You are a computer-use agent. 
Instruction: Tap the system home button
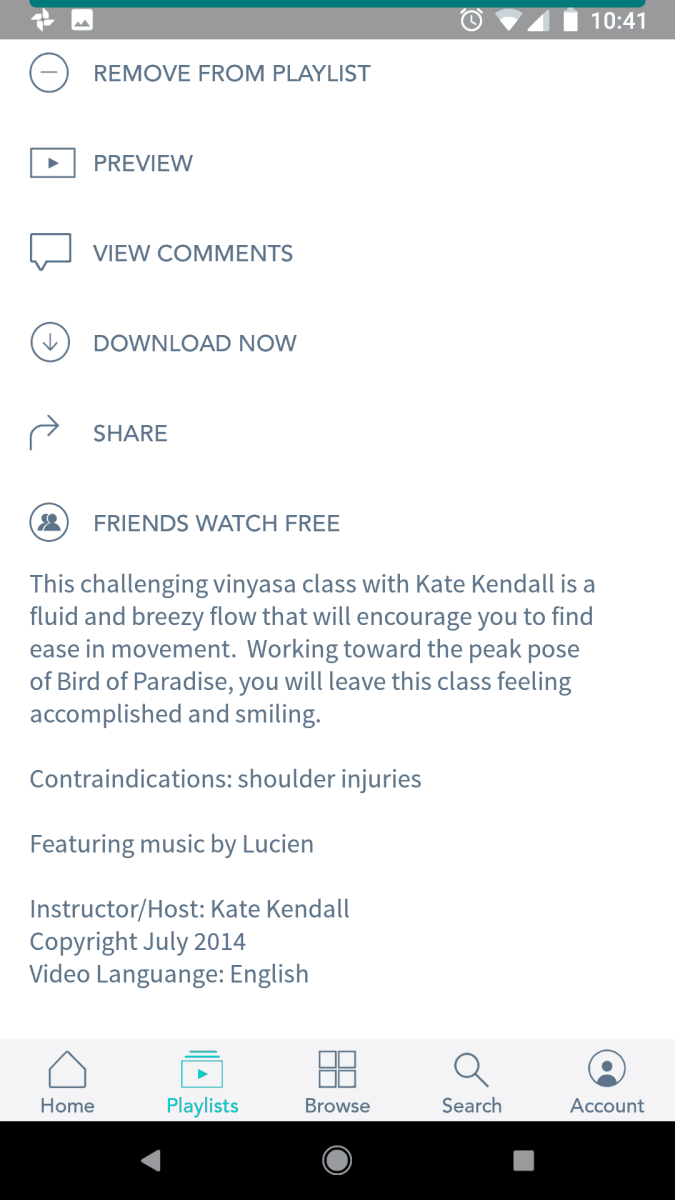coord(337,1160)
